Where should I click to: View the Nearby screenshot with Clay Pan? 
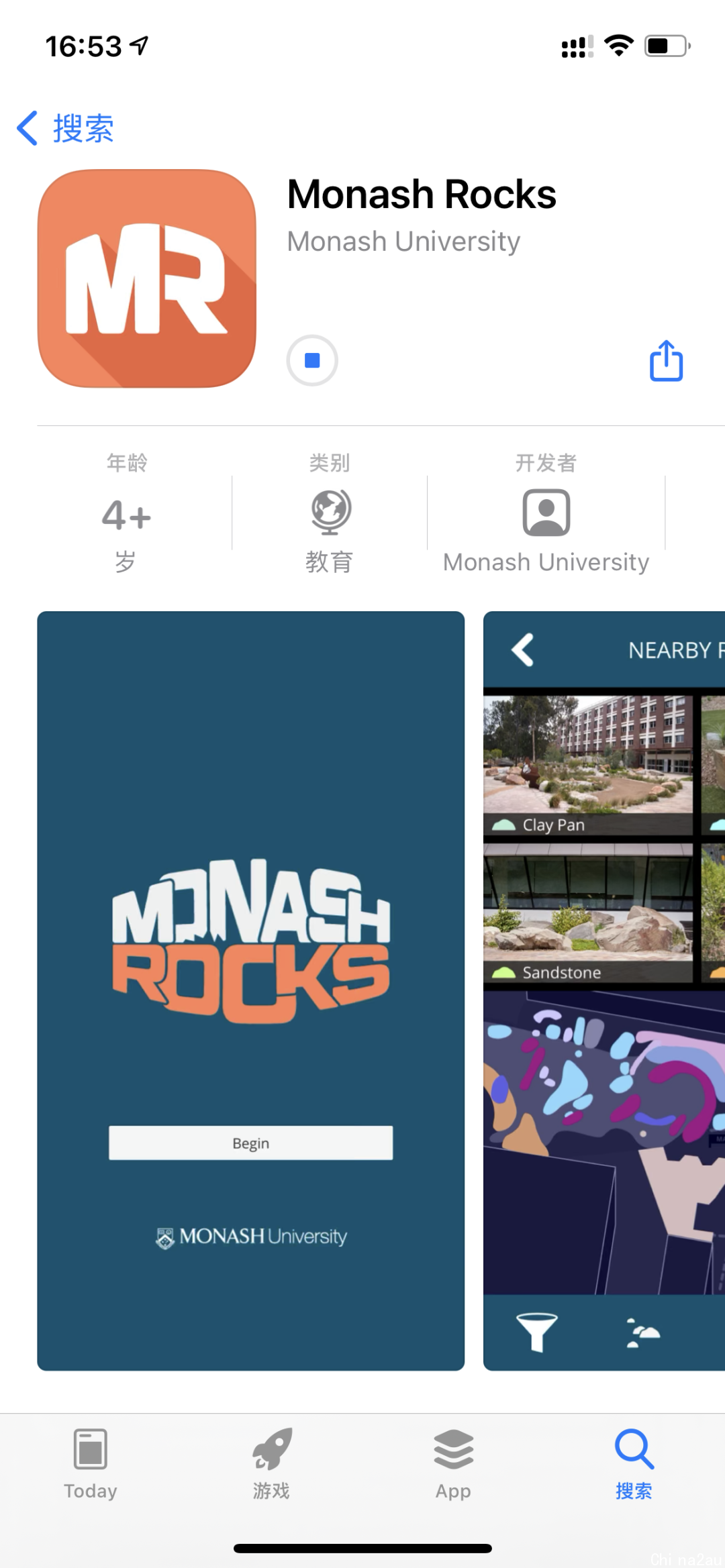pos(604,990)
